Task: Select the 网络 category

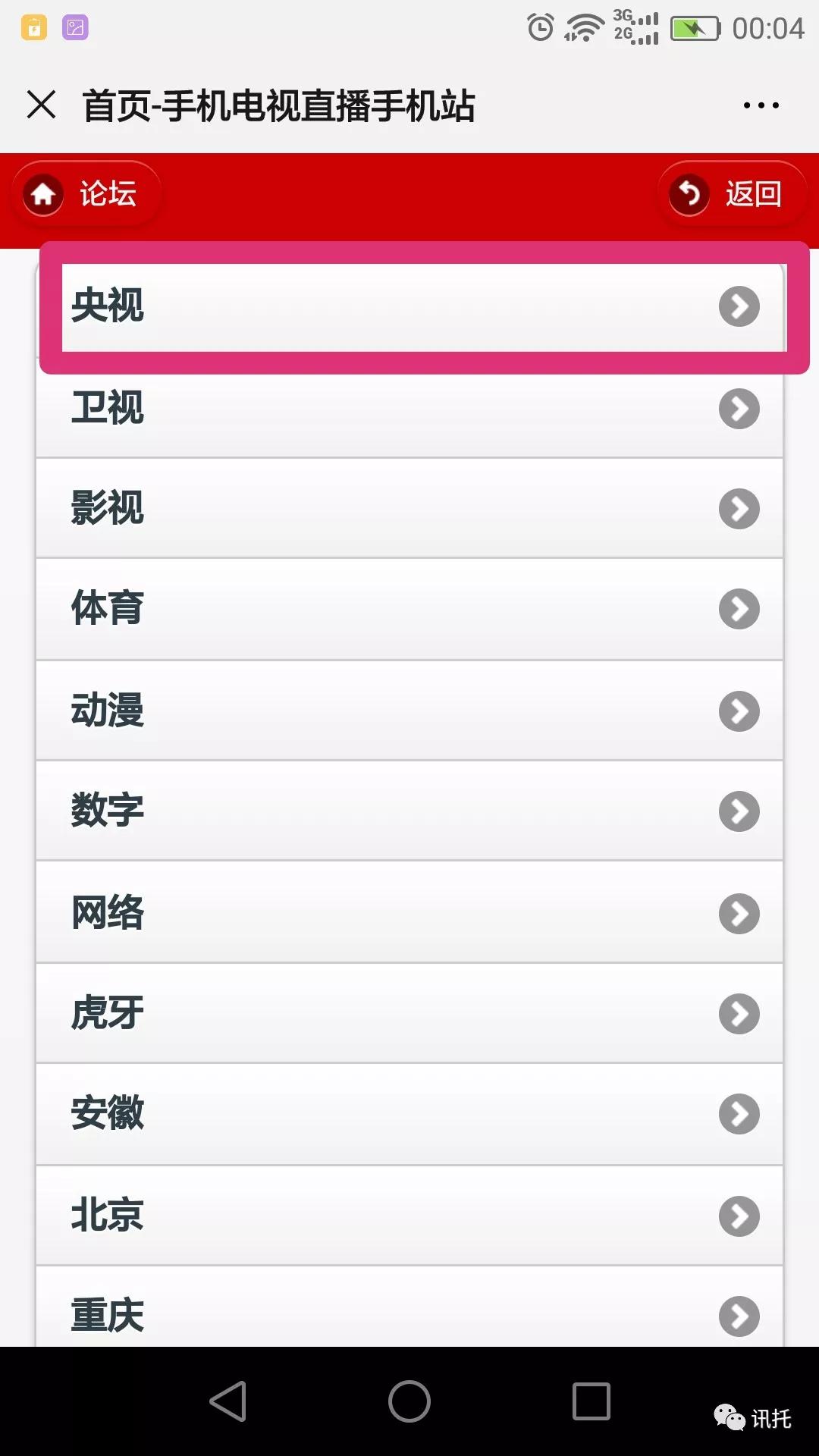Action: coord(409,912)
